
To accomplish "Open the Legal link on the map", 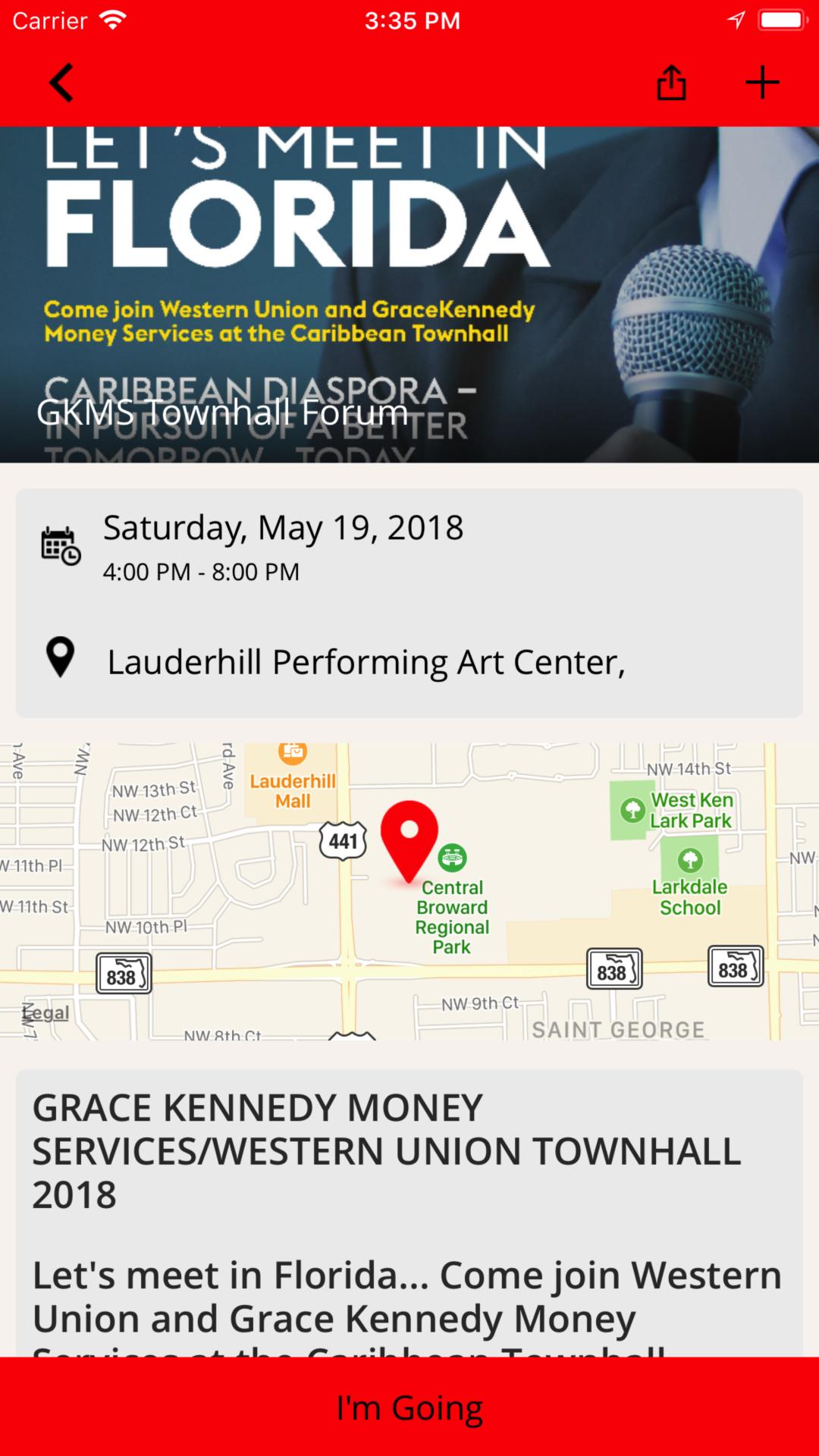I will pyautogui.click(x=47, y=1013).
